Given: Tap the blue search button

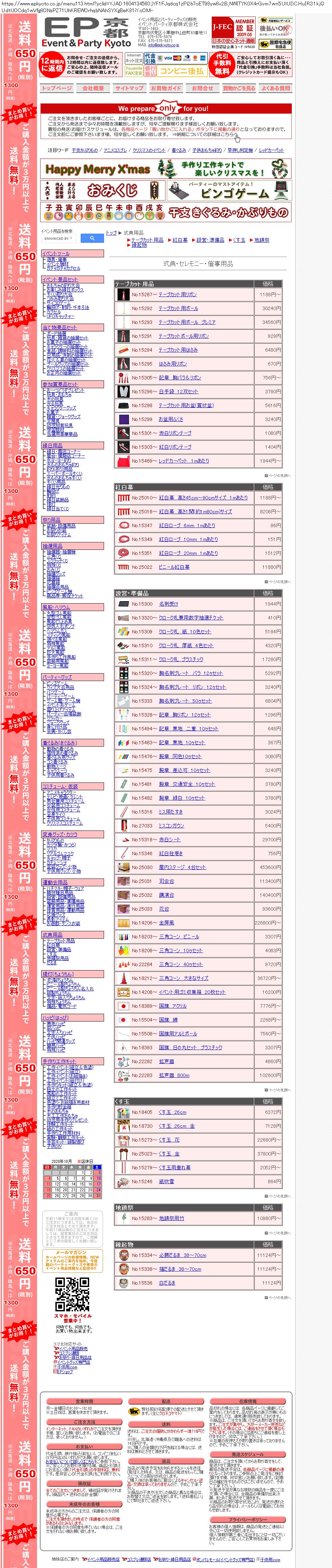Looking at the screenshot, I should 92,238.
